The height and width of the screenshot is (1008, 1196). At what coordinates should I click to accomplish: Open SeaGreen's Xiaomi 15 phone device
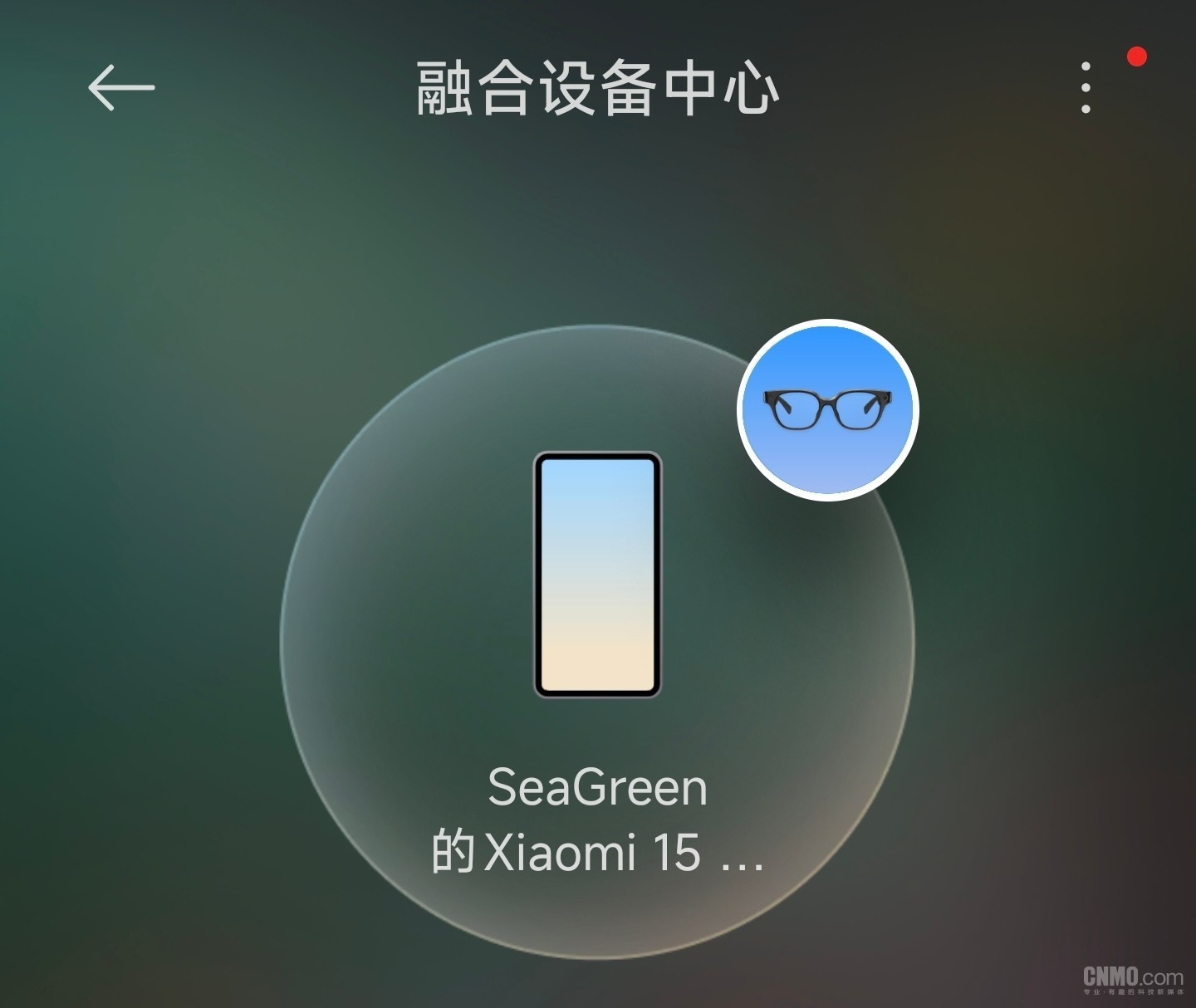(x=596, y=575)
